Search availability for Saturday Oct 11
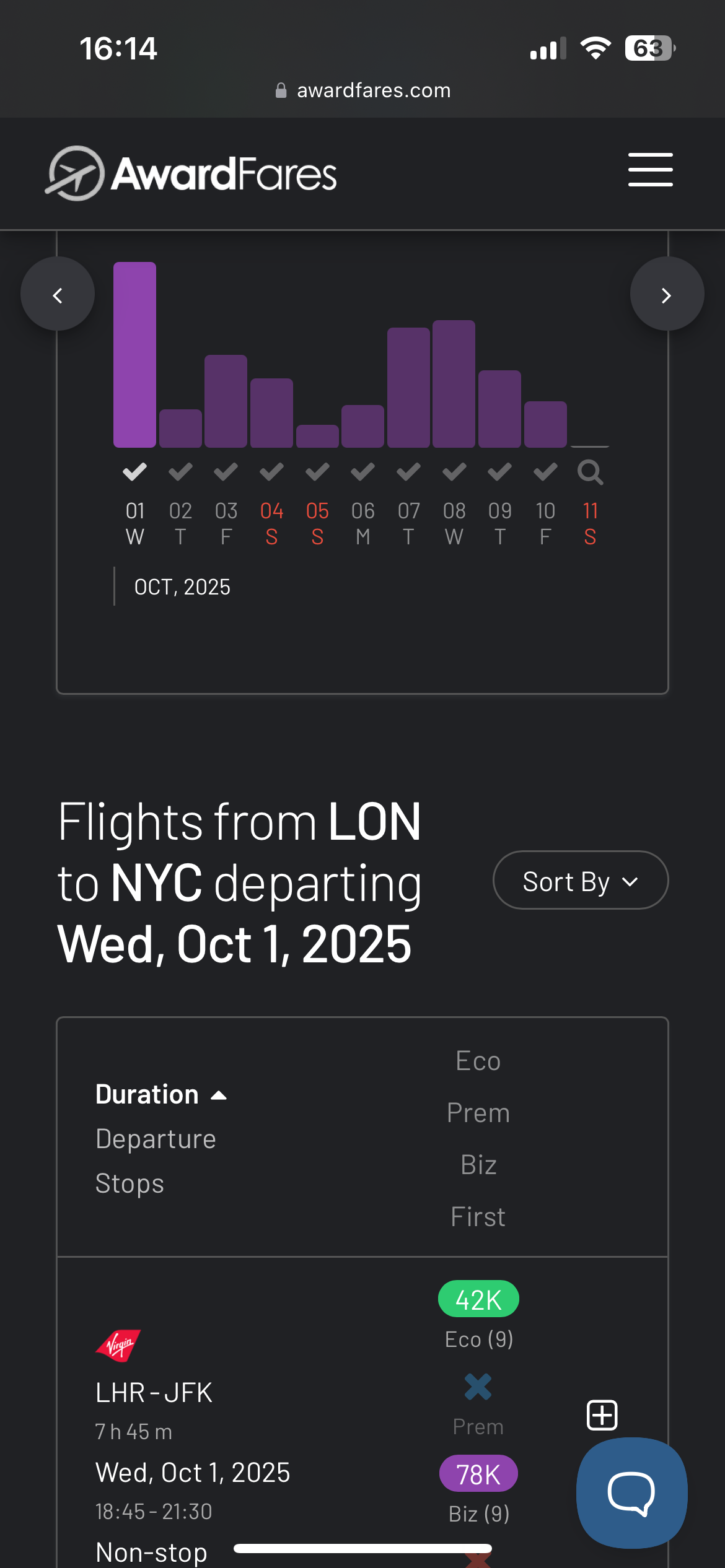 (590, 473)
